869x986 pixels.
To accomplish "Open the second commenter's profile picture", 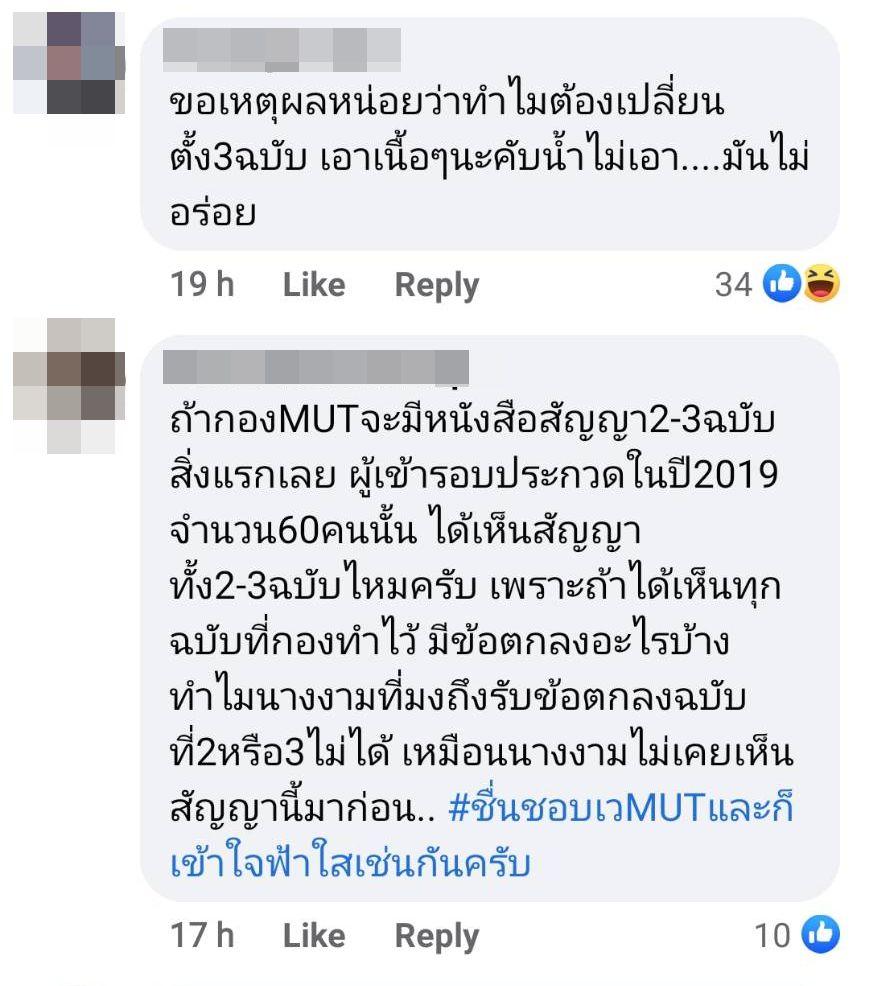I will pyautogui.click(x=67, y=385).
